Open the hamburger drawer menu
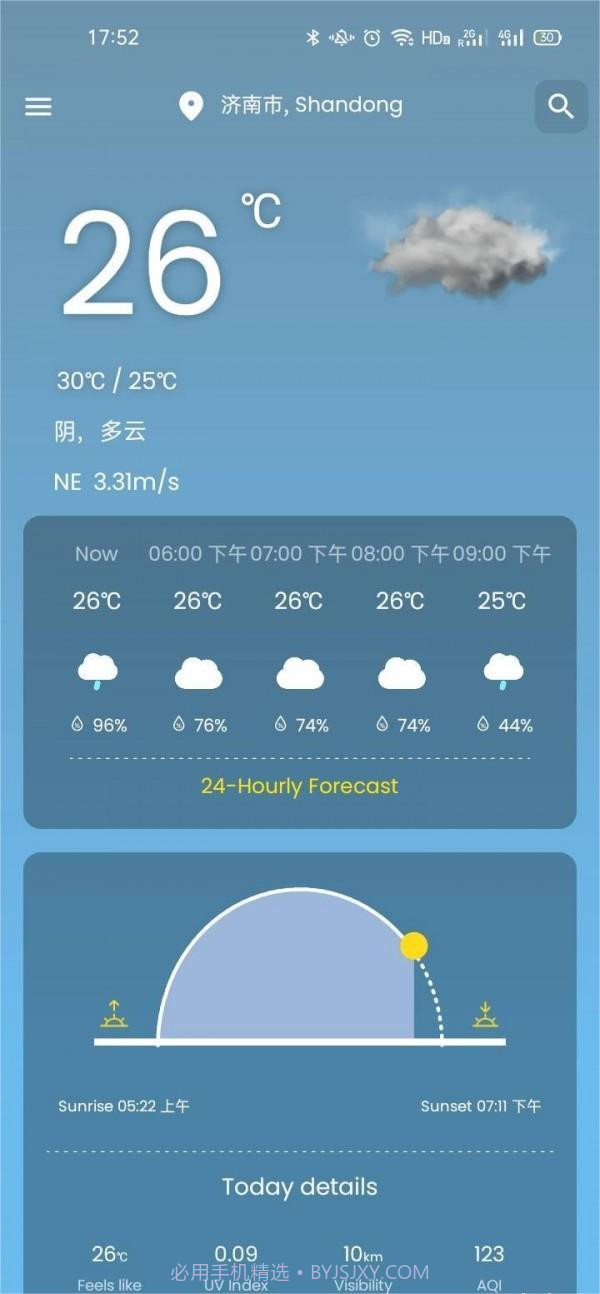Screen dimensions: 600x1294 38,106
